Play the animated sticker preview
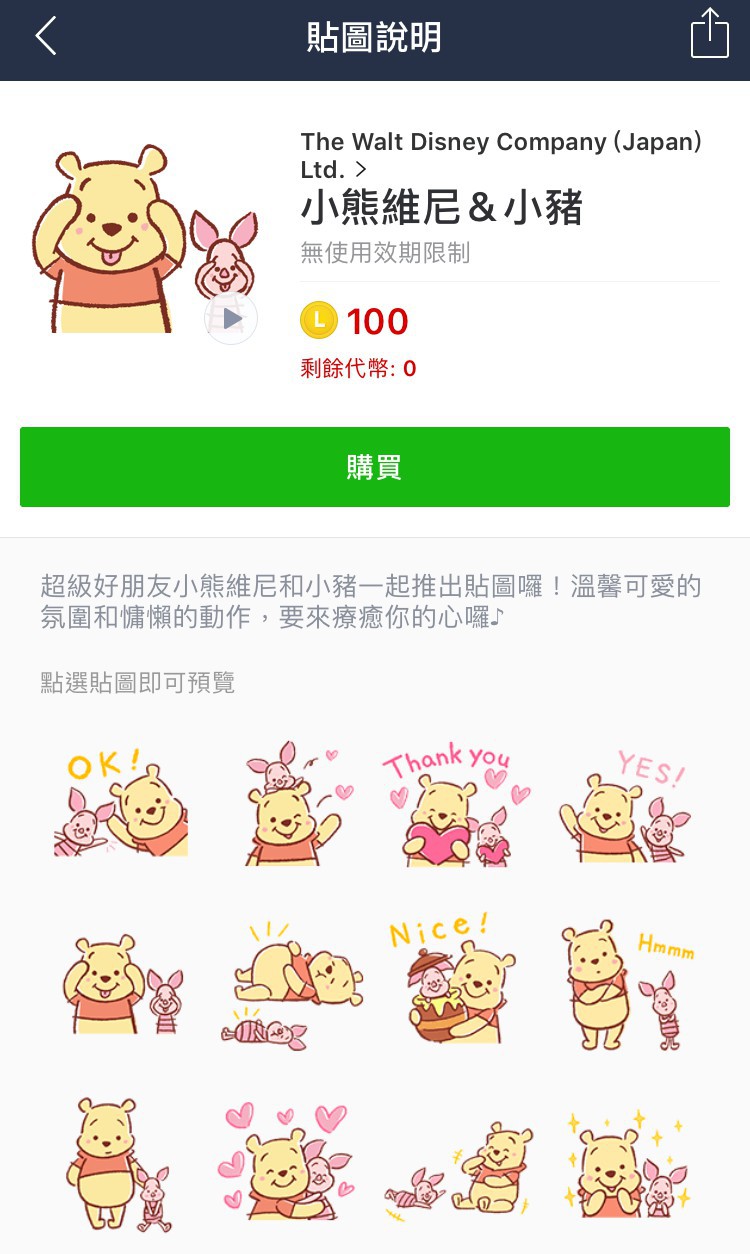The height and width of the screenshot is (1254, 750). (x=231, y=319)
